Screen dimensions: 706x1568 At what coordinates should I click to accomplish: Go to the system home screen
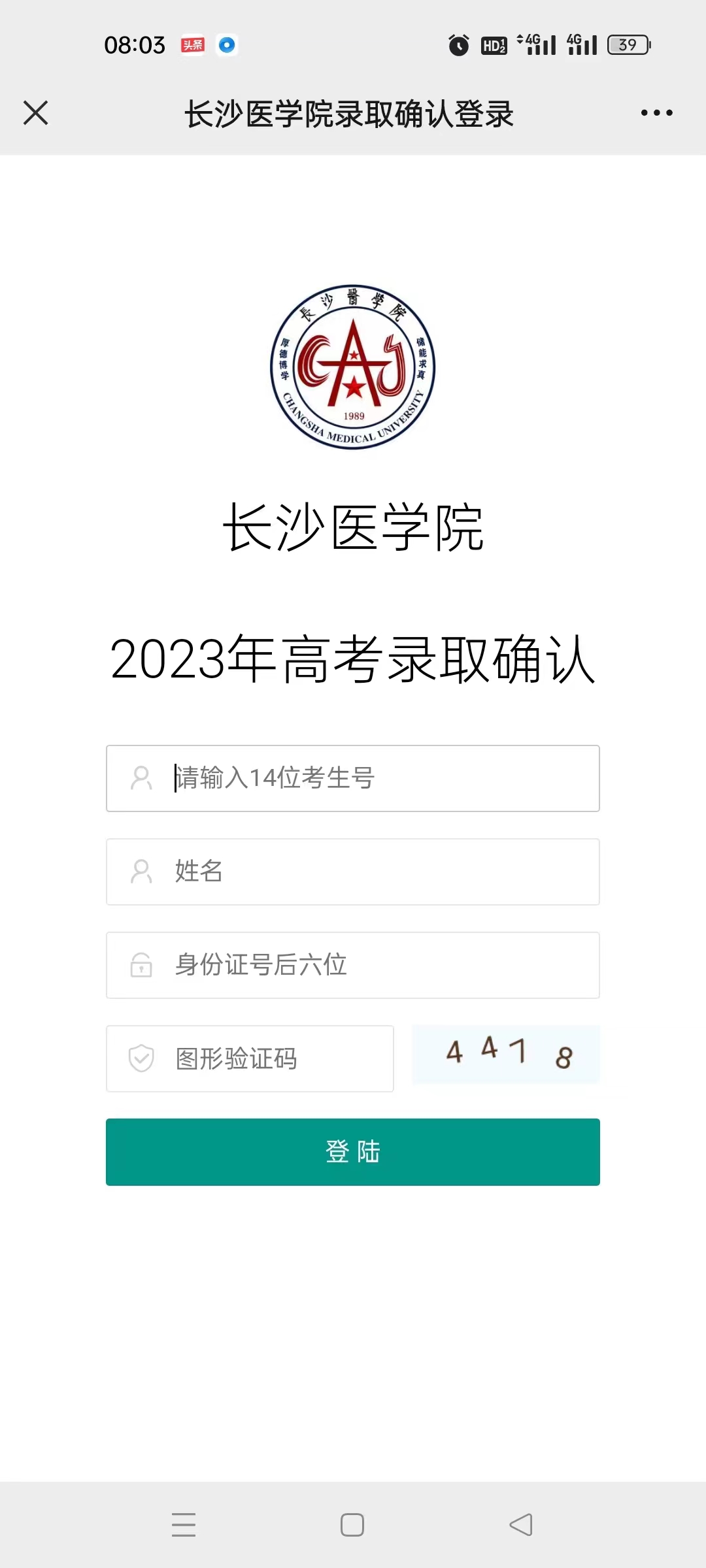pos(352,1525)
